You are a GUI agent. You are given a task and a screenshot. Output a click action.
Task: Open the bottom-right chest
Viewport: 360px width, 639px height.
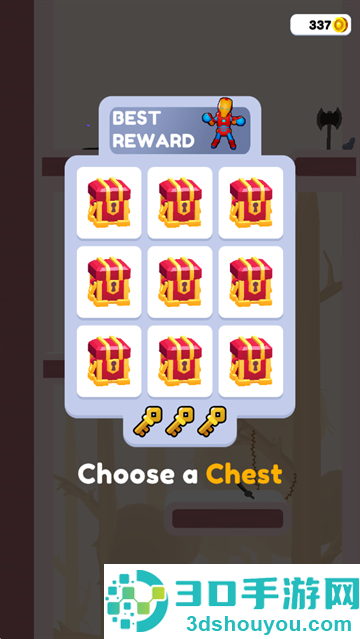251,361
